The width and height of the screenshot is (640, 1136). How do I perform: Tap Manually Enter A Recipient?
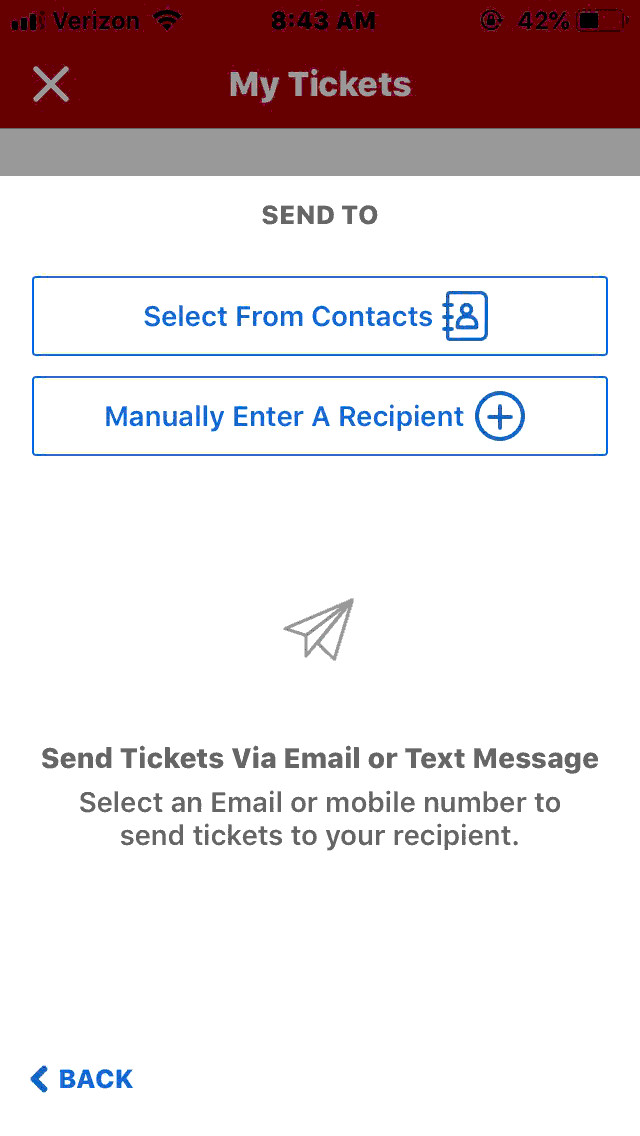point(320,416)
